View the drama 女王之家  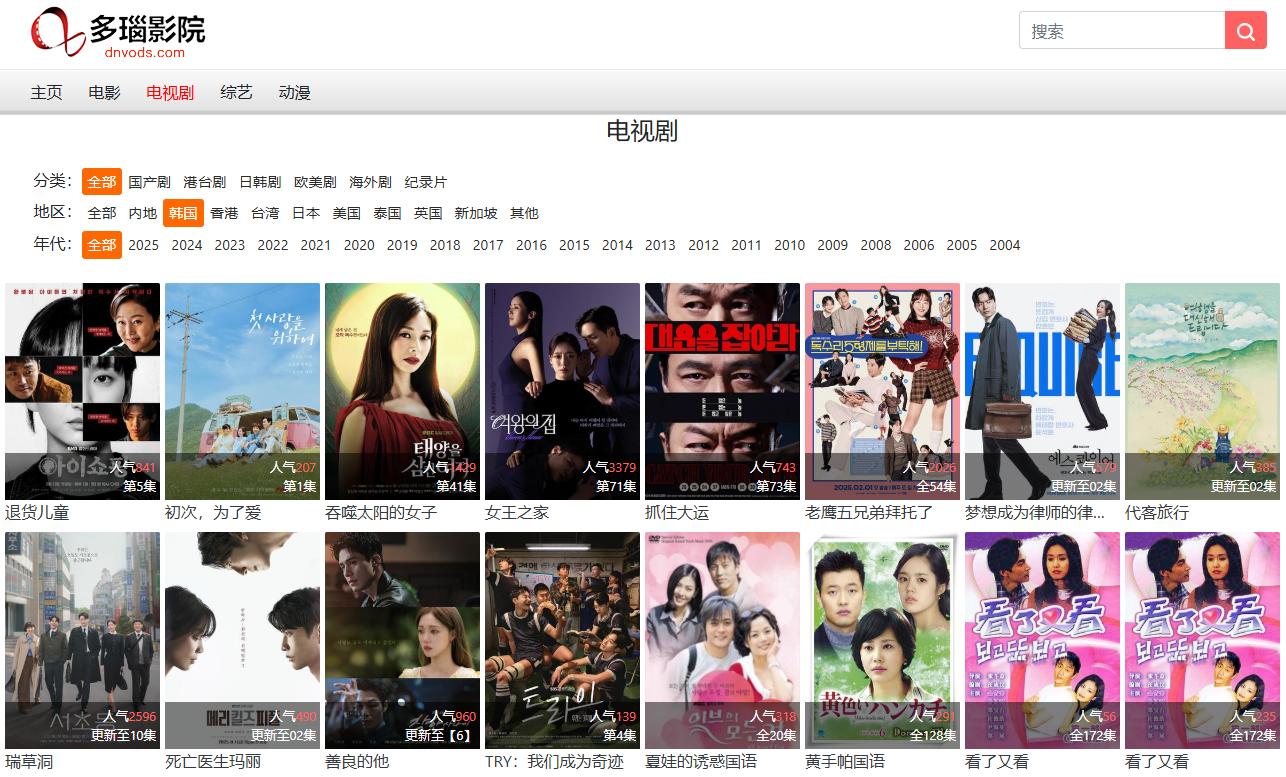click(562, 391)
